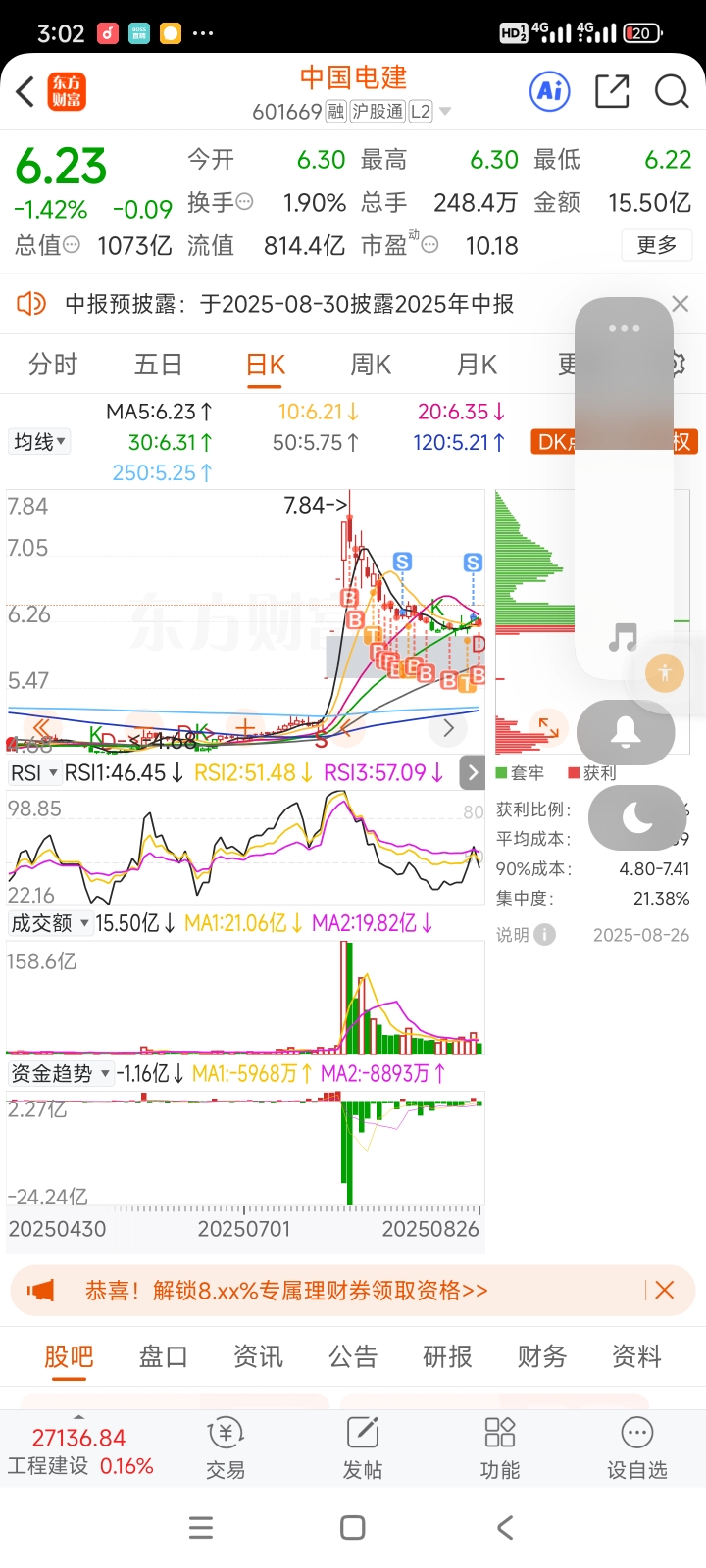Tap 发帖 to write a post
Screen dimensions: 706x1568
[363, 1448]
